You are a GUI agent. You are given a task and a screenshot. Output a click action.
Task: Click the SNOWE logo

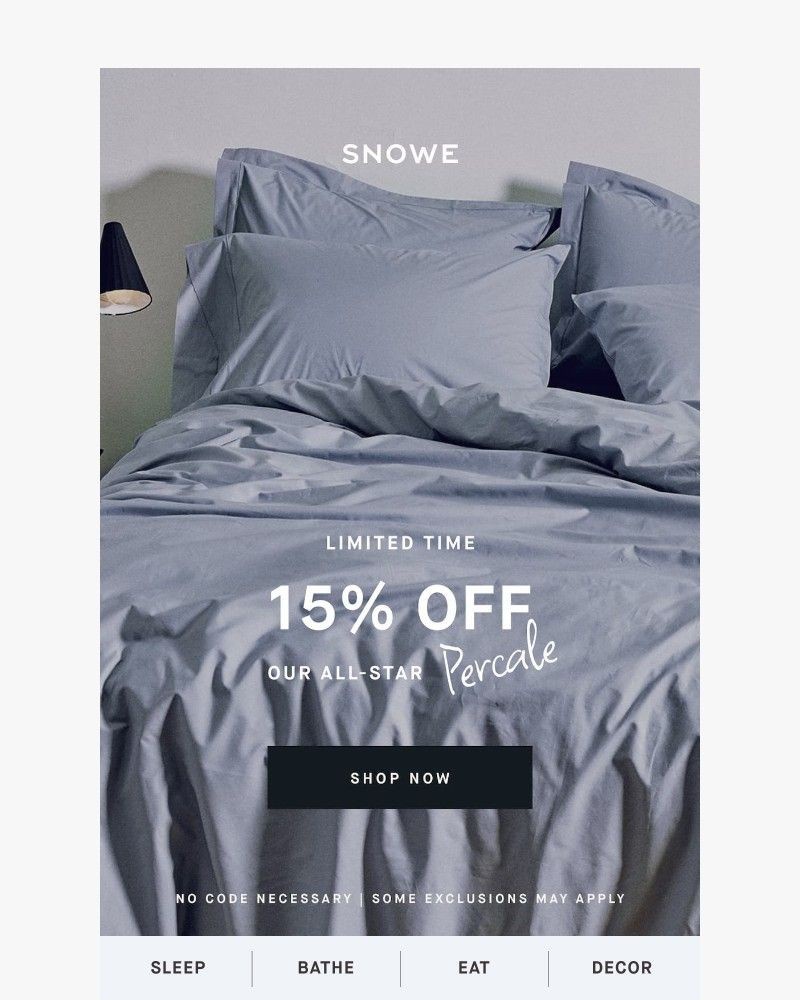pyautogui.click(x=399, y=155)
